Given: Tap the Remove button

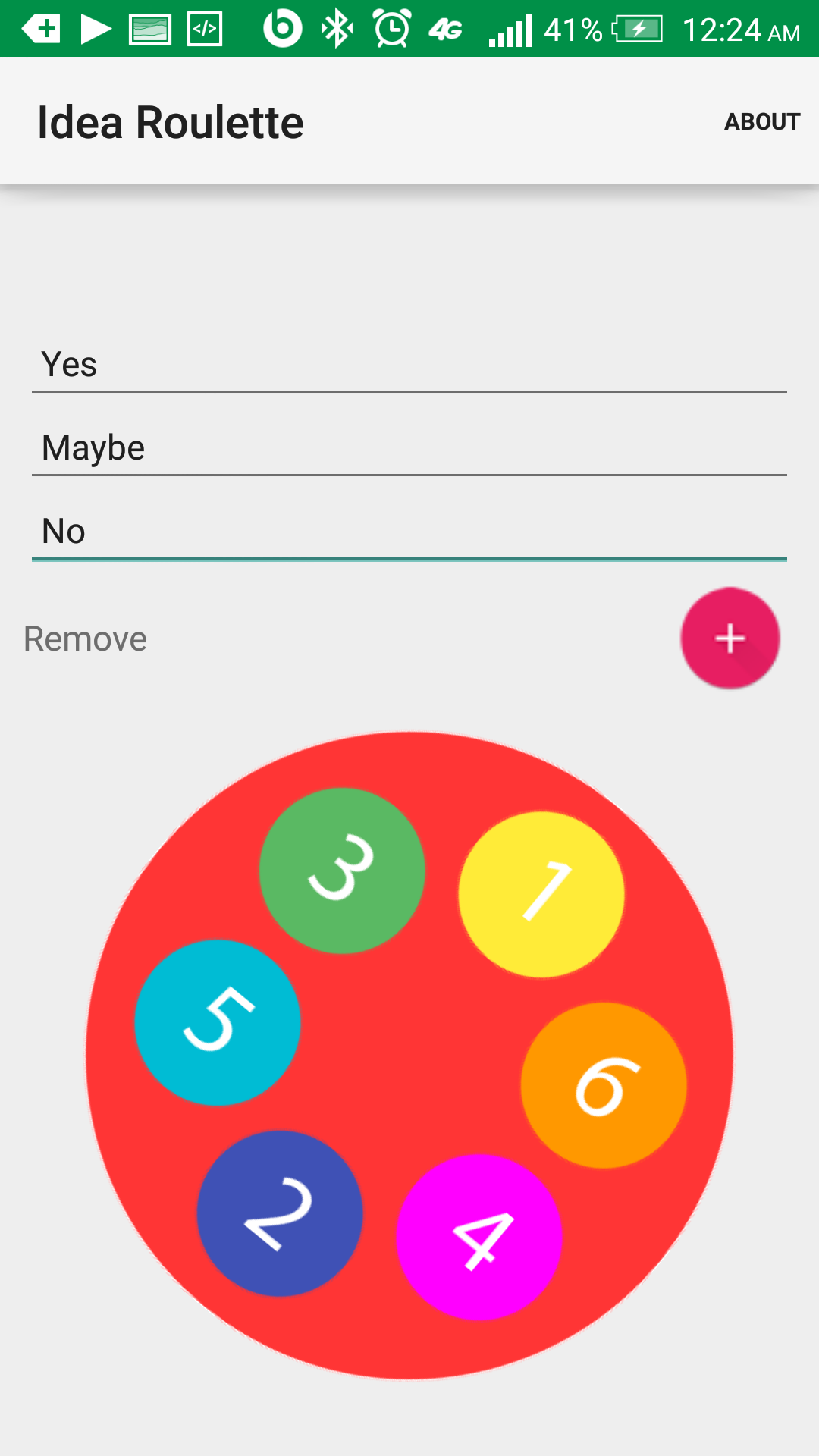Looking at the screenshot, I should tap(86, 639).
